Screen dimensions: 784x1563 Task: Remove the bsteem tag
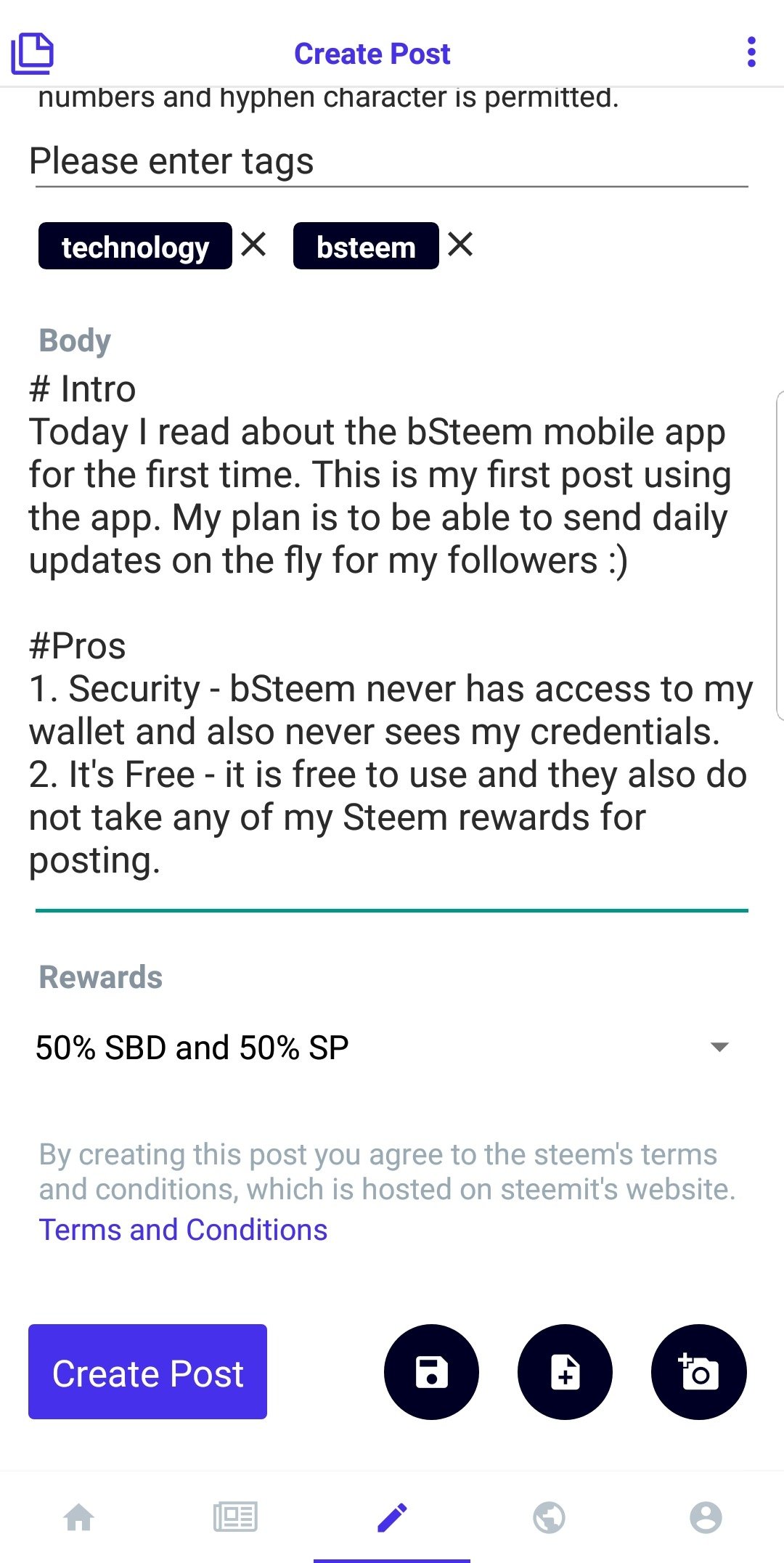point(460,245)
